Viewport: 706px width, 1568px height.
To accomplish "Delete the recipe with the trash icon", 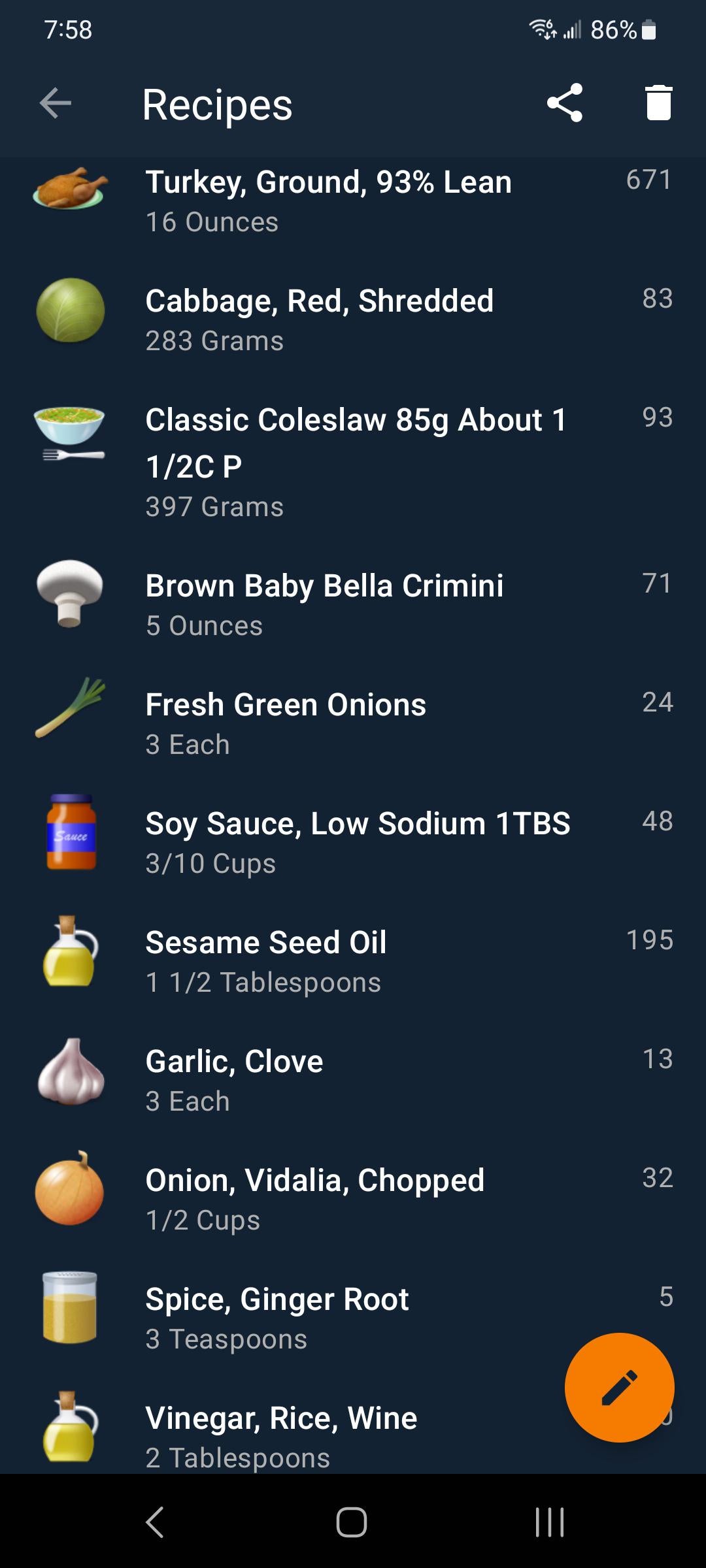I will point(658,103).
